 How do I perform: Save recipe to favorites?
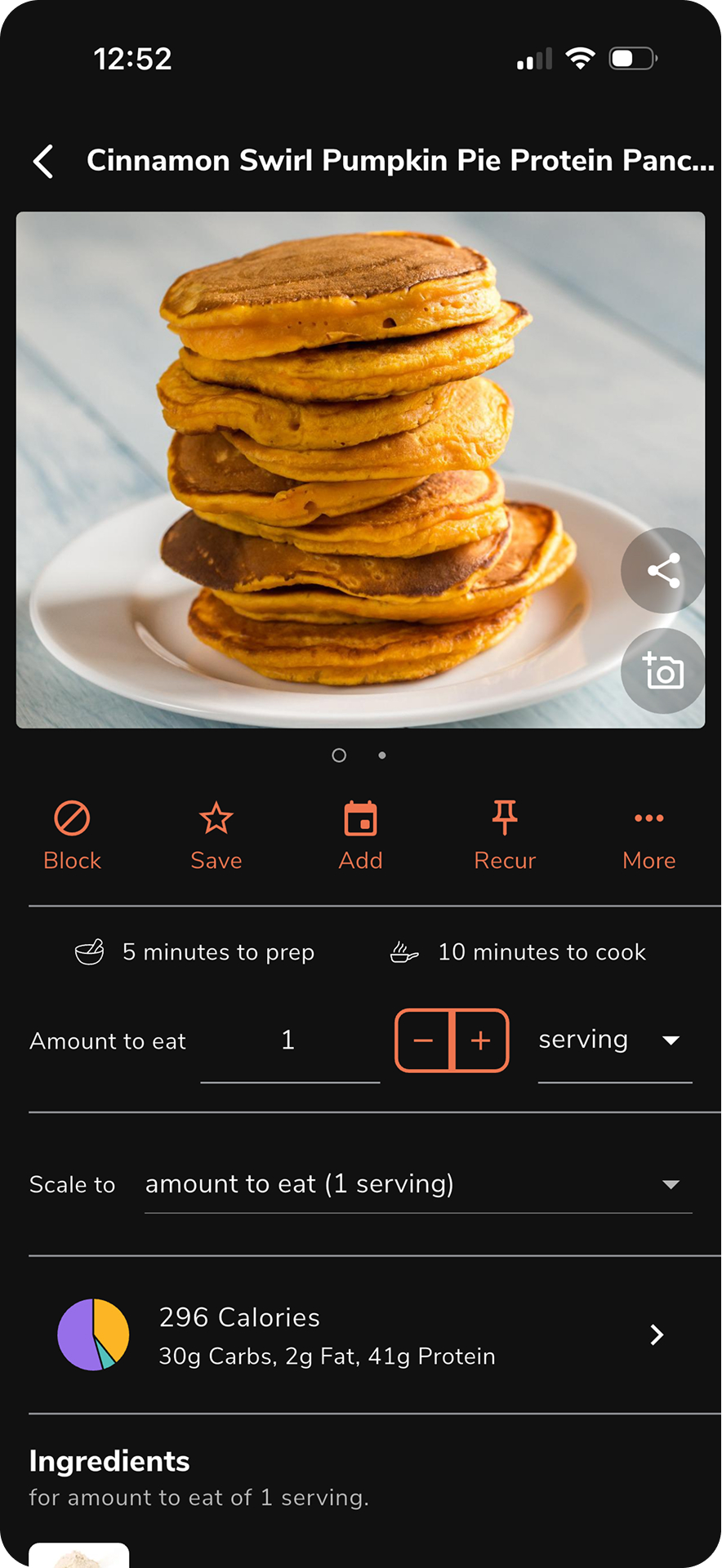click(x=216, y=833)
